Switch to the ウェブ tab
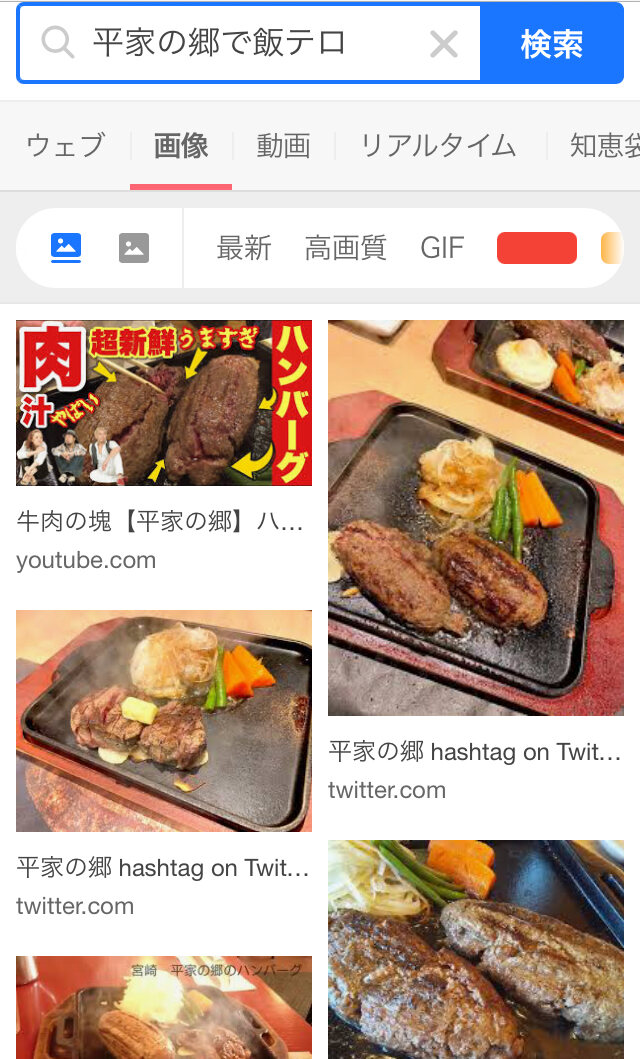640x1059 pixels. [65, 146]
